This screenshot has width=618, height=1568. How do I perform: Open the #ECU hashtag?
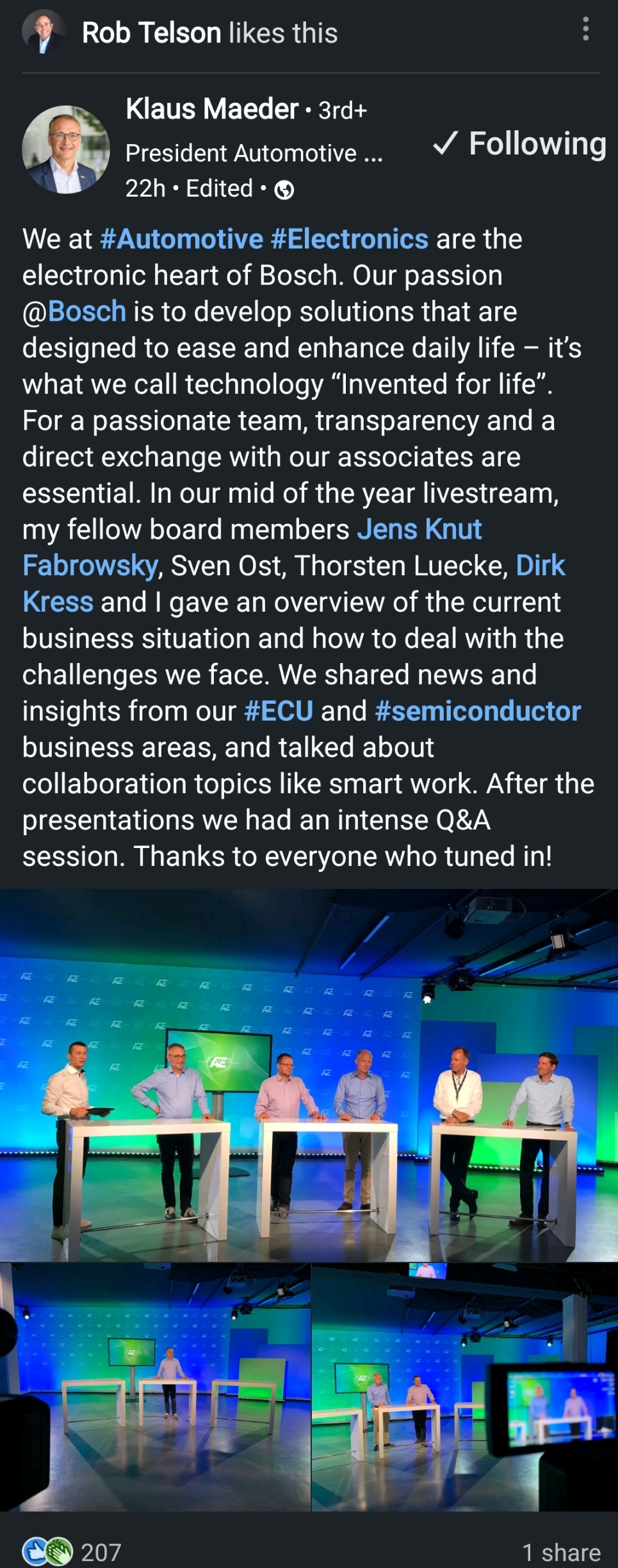point(279,712)
